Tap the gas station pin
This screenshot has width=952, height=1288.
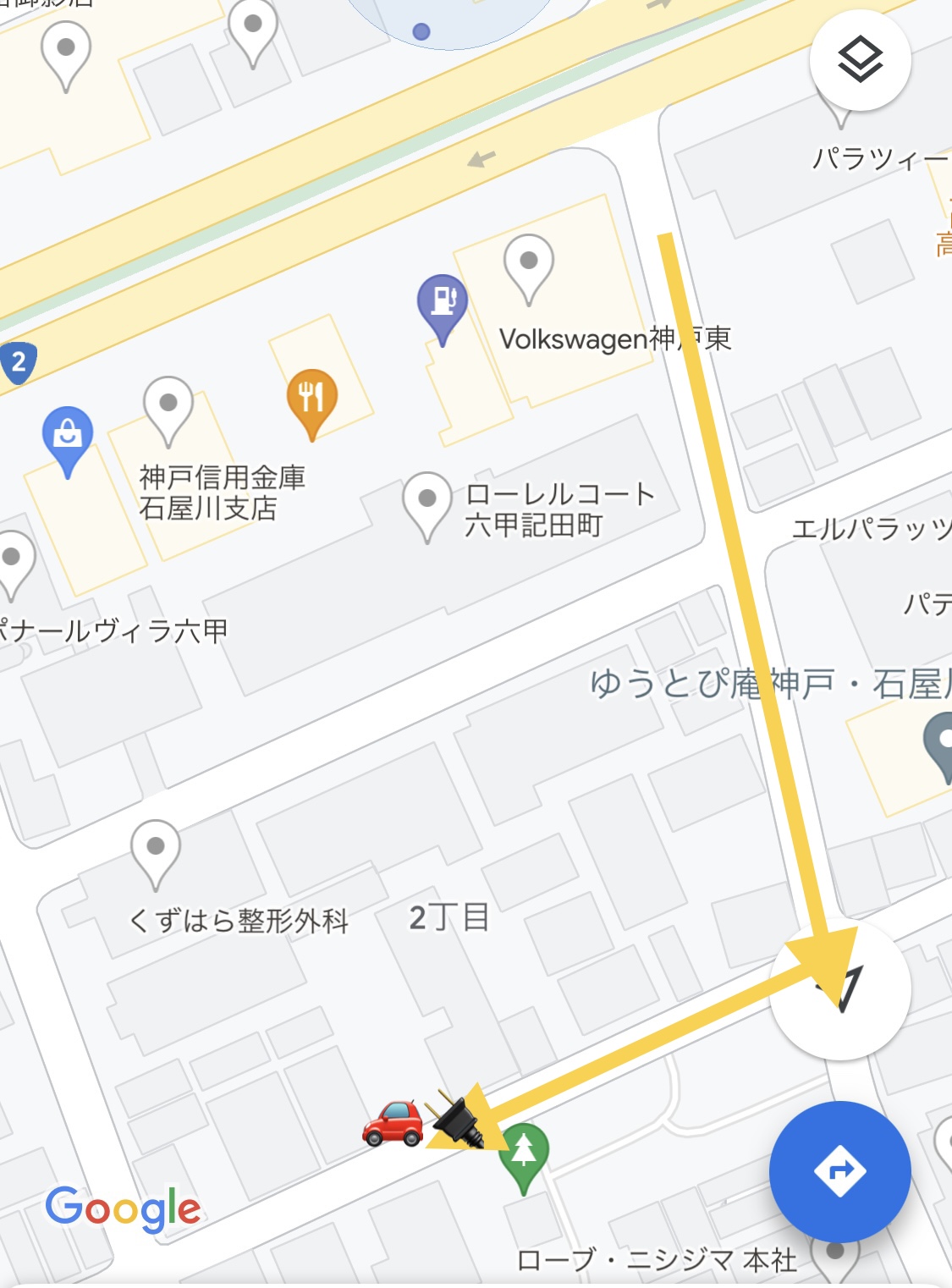pyautogui.click(x=443, y=303)
